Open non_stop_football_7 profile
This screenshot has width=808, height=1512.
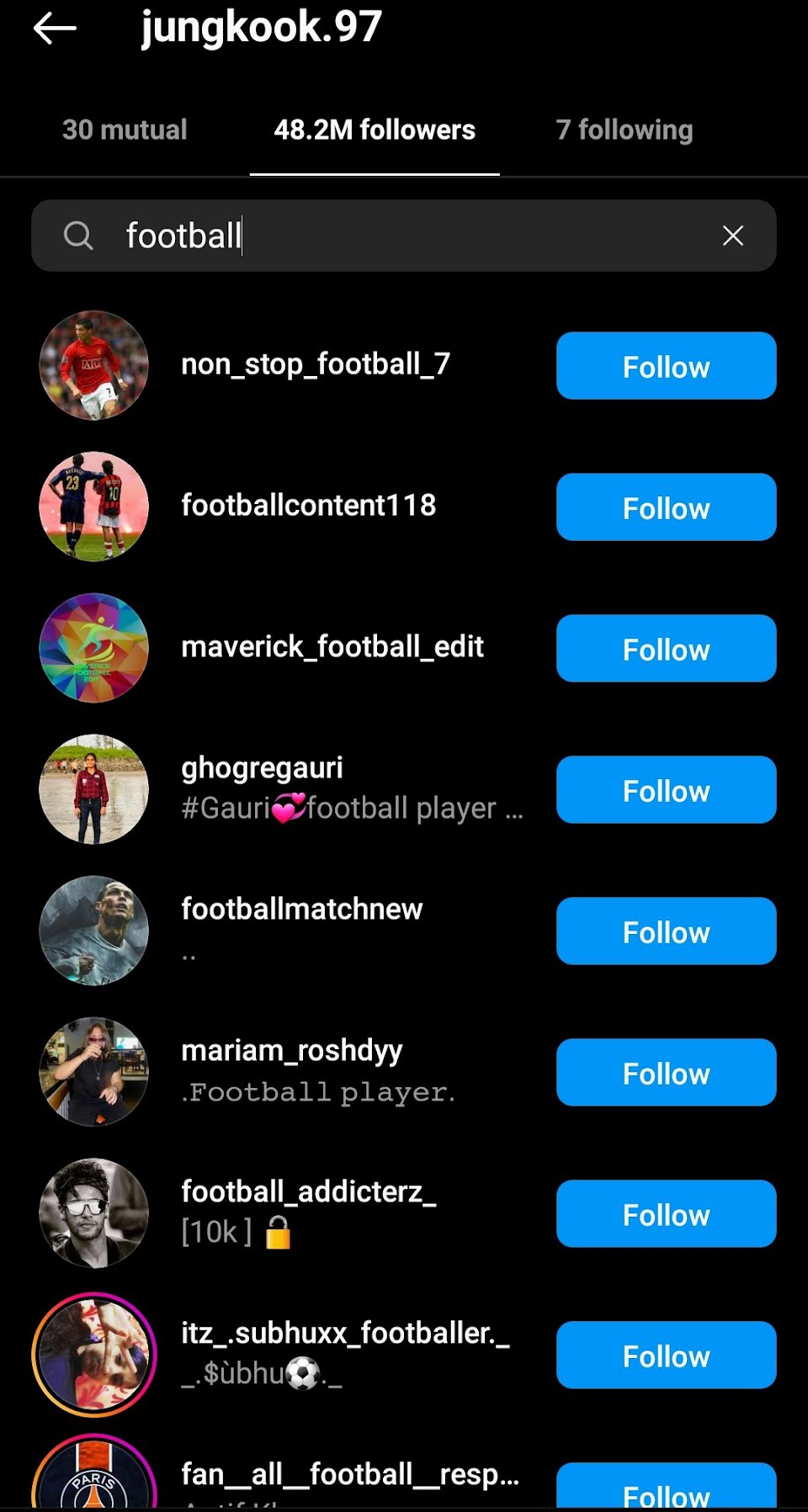pyautogui.click(x=316, y=364)
